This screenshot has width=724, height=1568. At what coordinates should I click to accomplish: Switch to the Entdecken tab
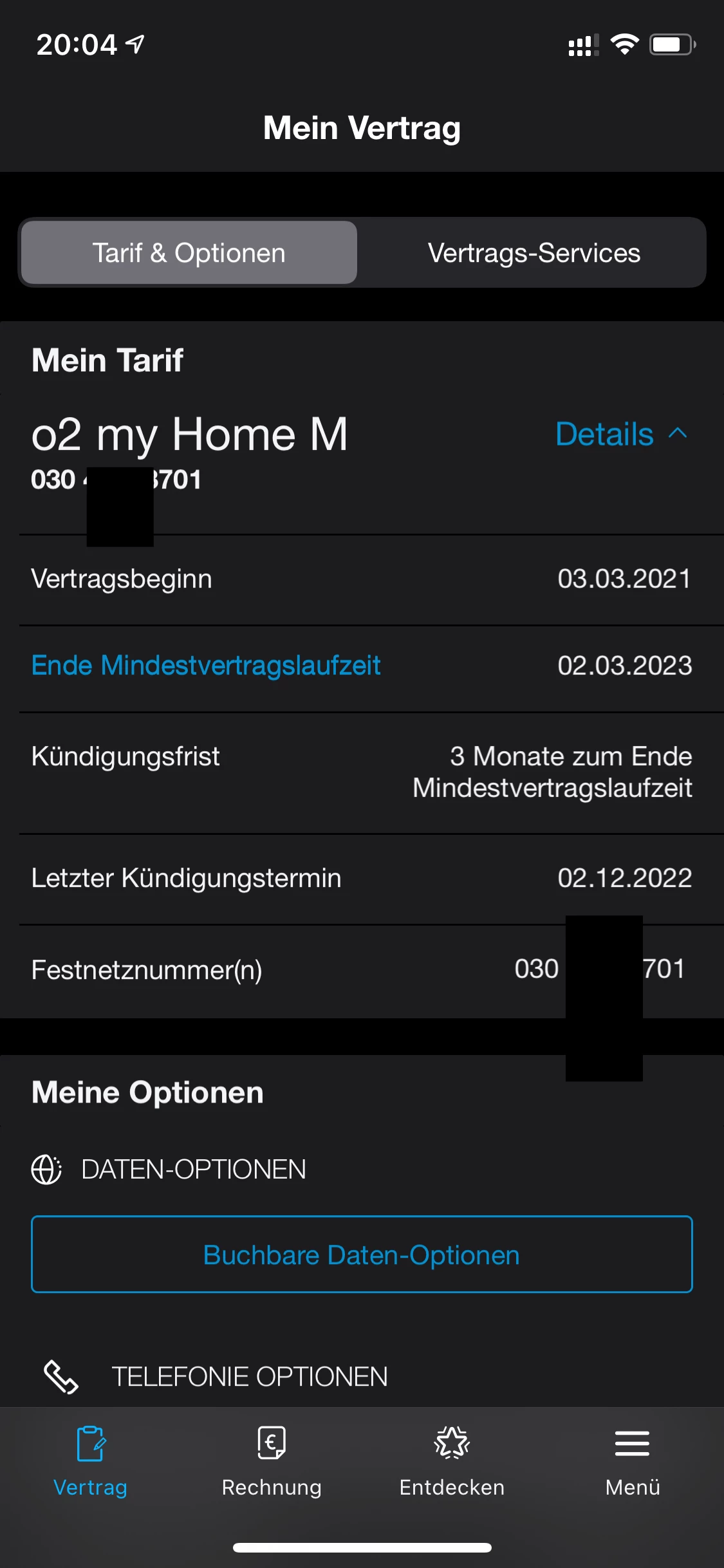452,1461
